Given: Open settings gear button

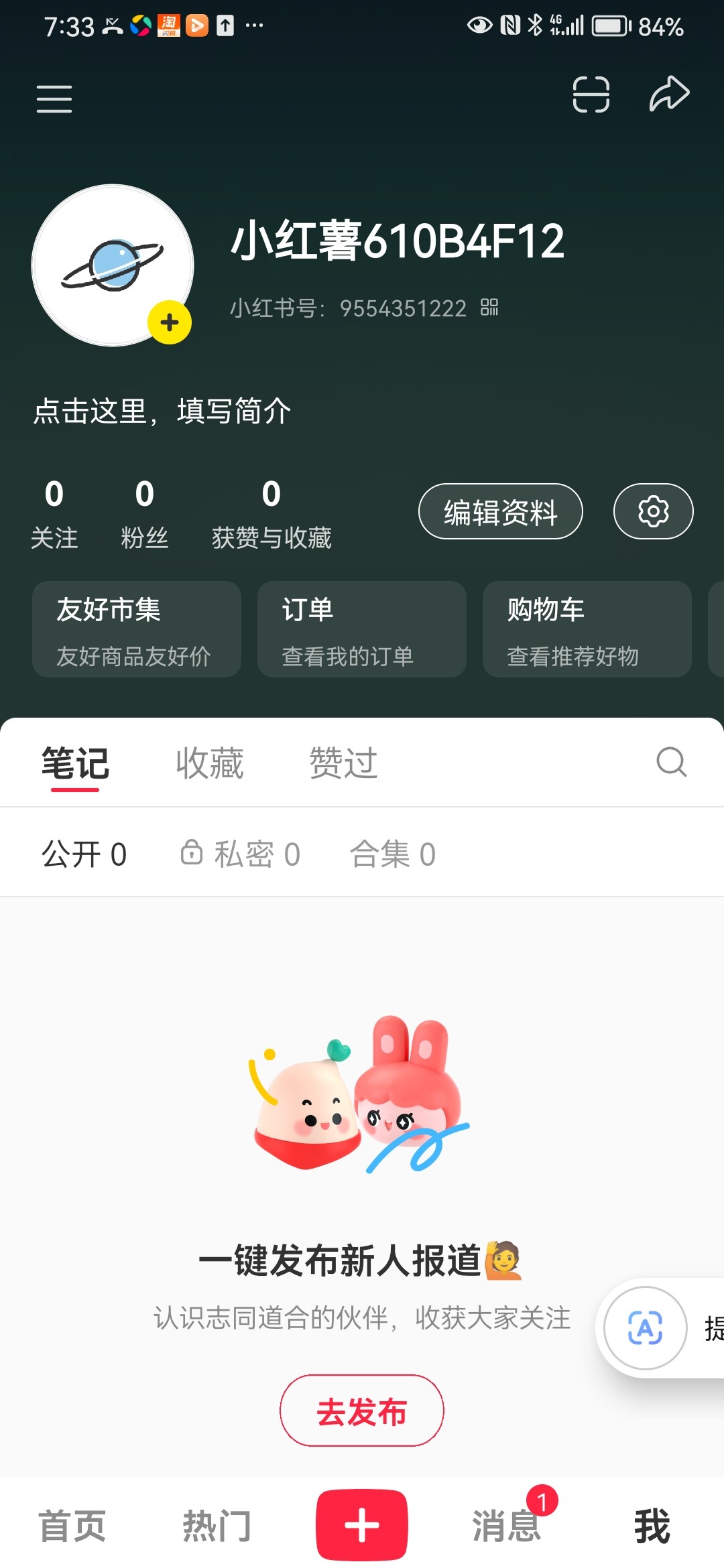Looking at the screenshot, I should (653, 512).
